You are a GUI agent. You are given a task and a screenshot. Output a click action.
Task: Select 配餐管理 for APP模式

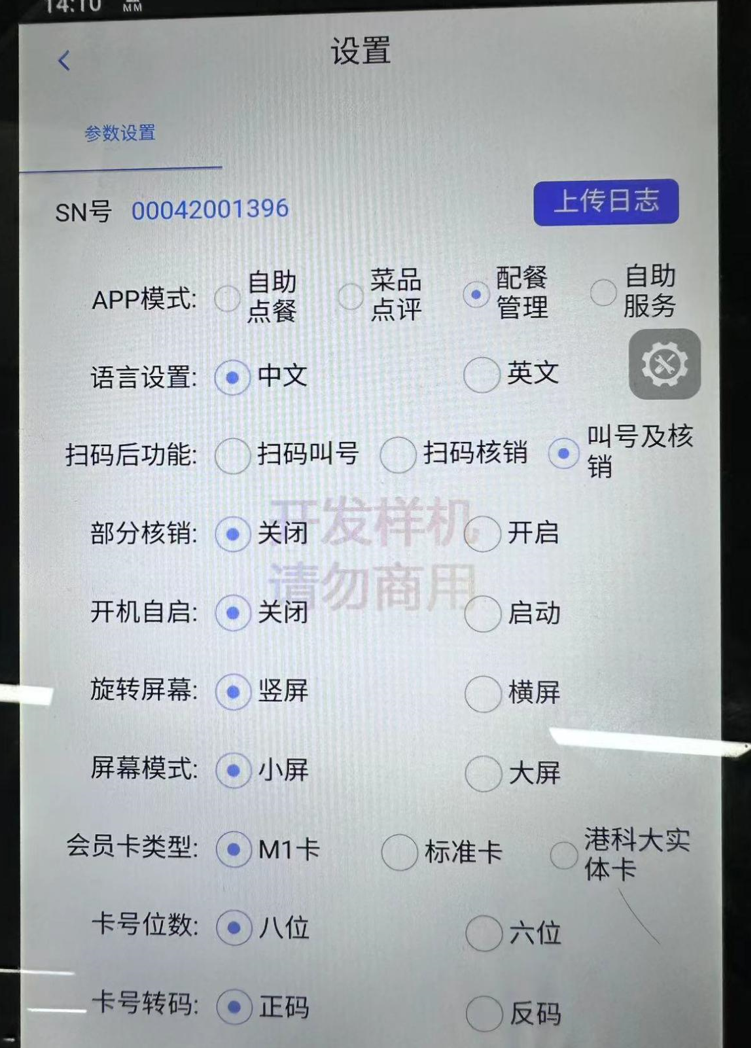pyautogui.click(x=476, y=294)
